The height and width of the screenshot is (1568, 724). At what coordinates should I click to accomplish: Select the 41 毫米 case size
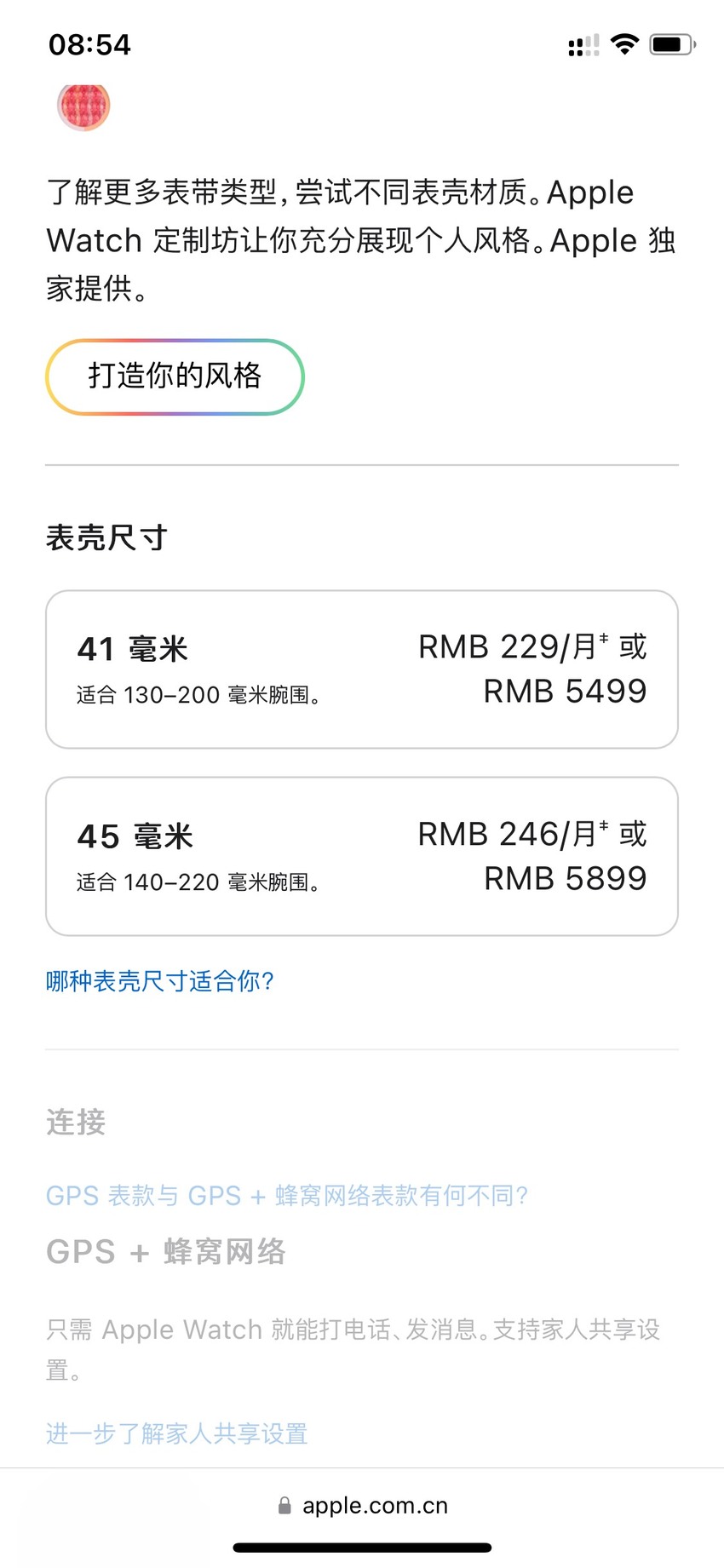tap(362, 669)
